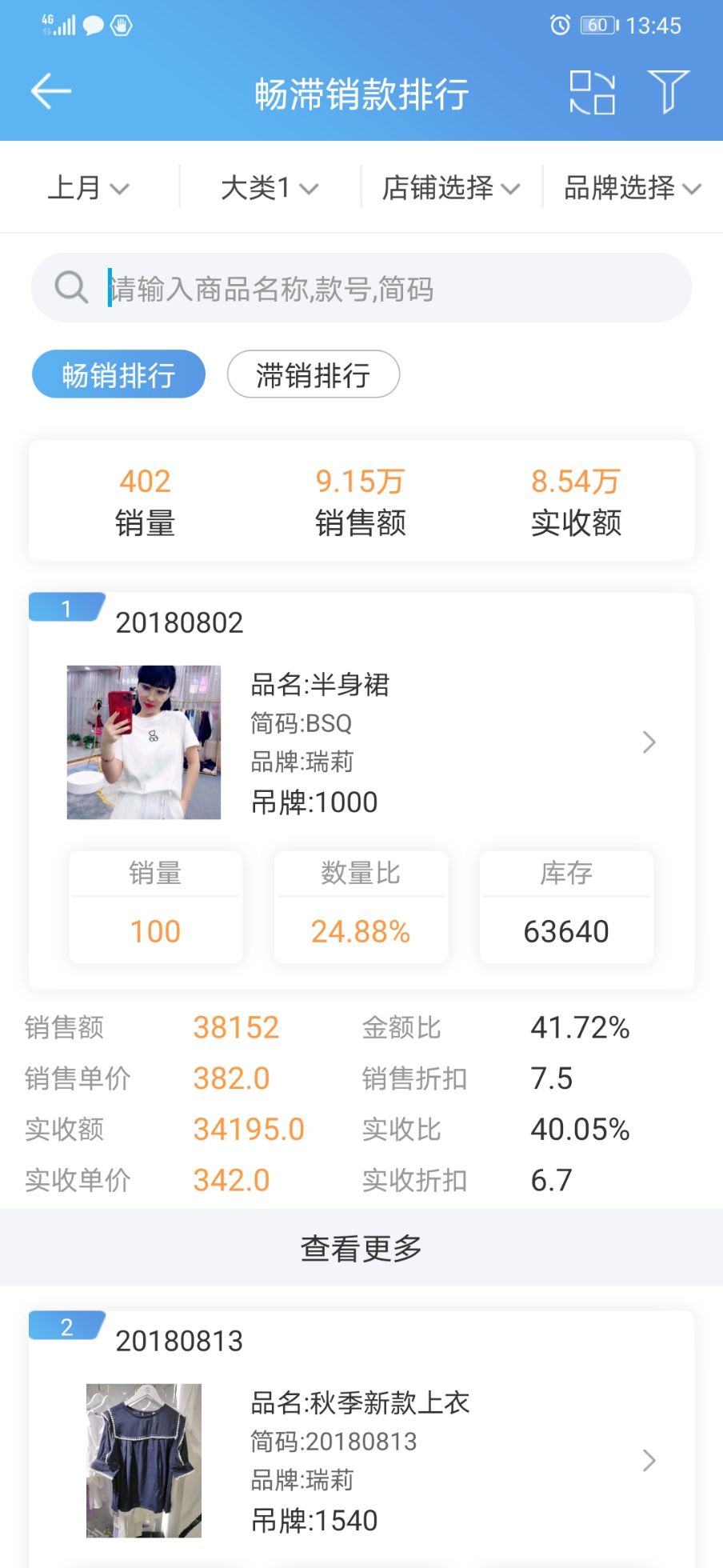Tap the 半身裙 product photo

click(144, 742)
